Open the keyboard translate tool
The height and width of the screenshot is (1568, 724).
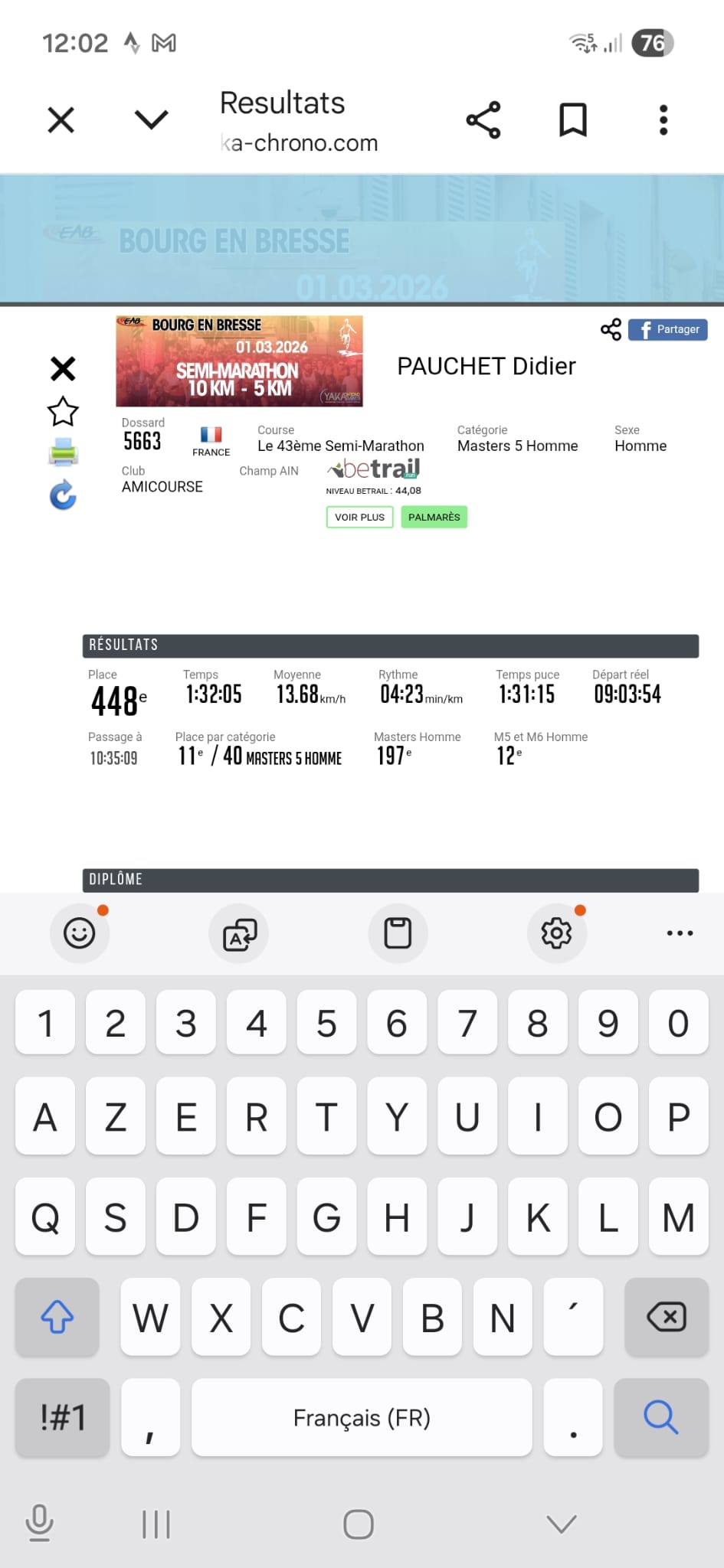239,934
